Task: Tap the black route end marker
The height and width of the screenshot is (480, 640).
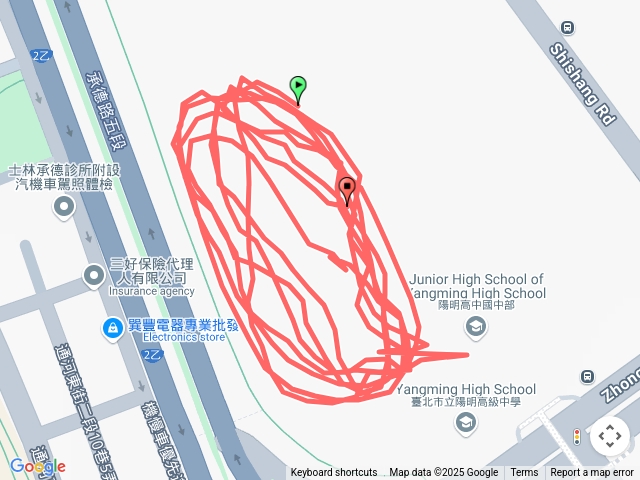Action: [347, 189]
